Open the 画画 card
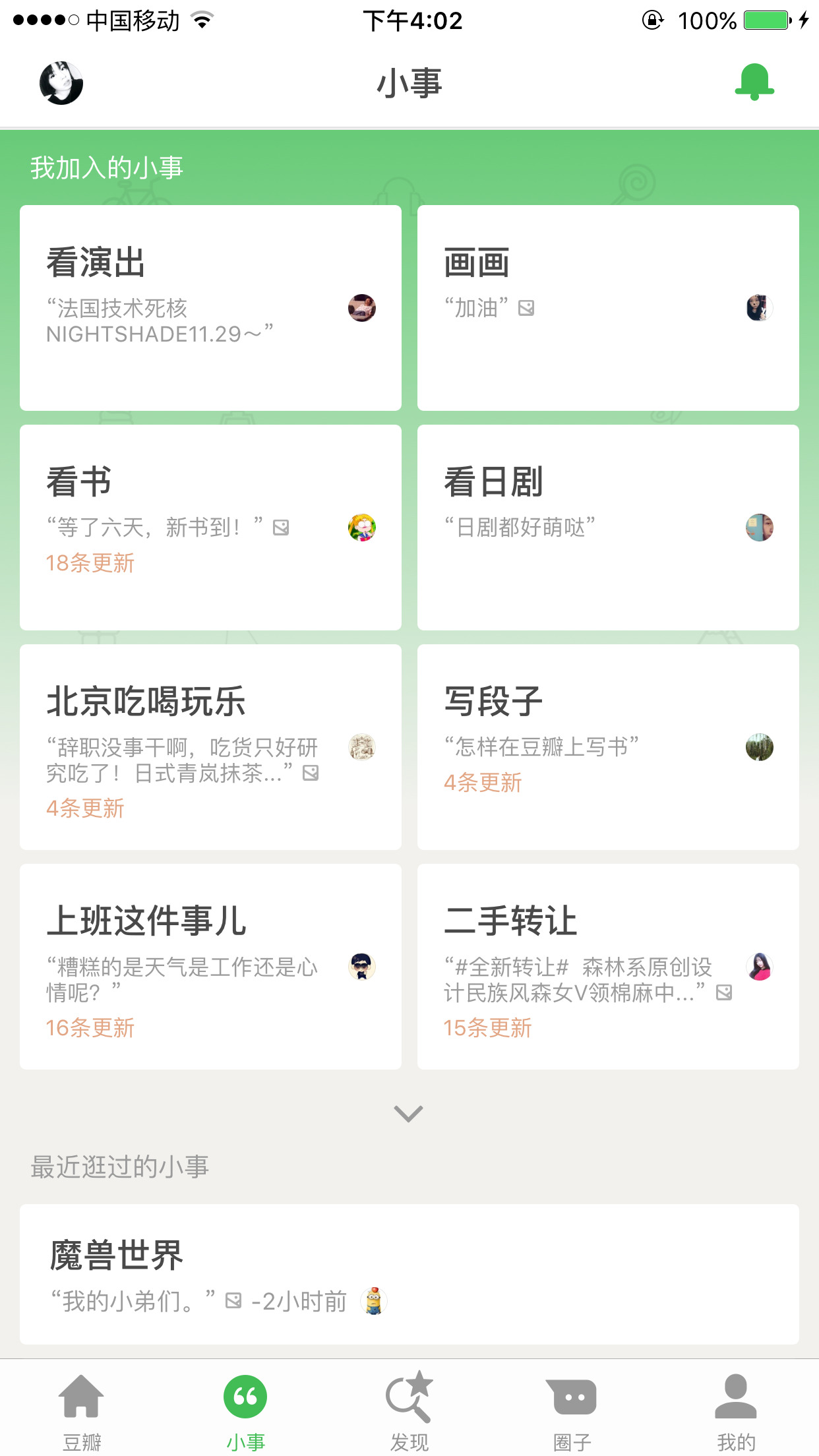The height and width of the screenshot is (1456, 819). point(607,308)
